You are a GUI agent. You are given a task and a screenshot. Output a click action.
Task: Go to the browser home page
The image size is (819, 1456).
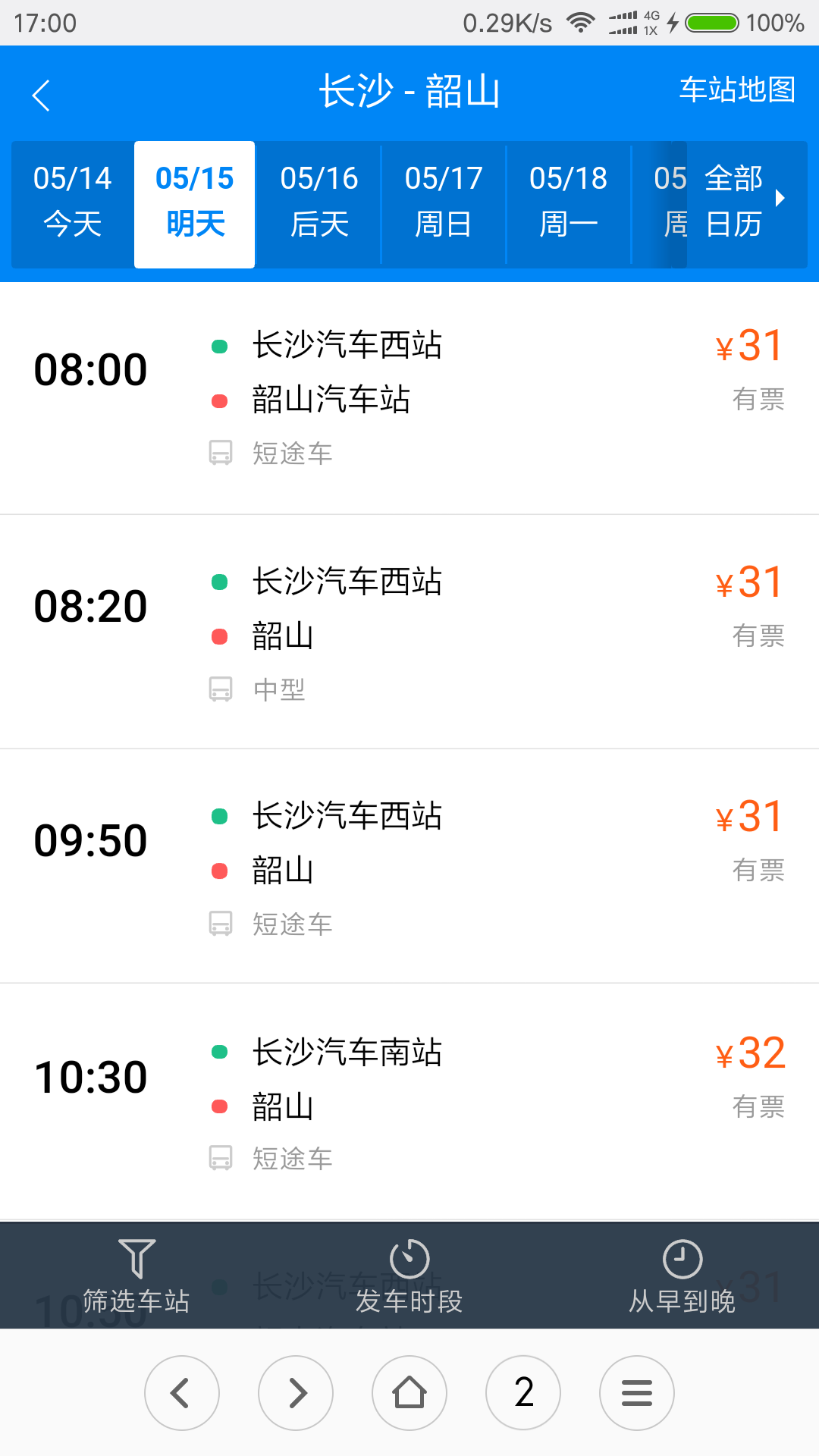coord(409,1393)
